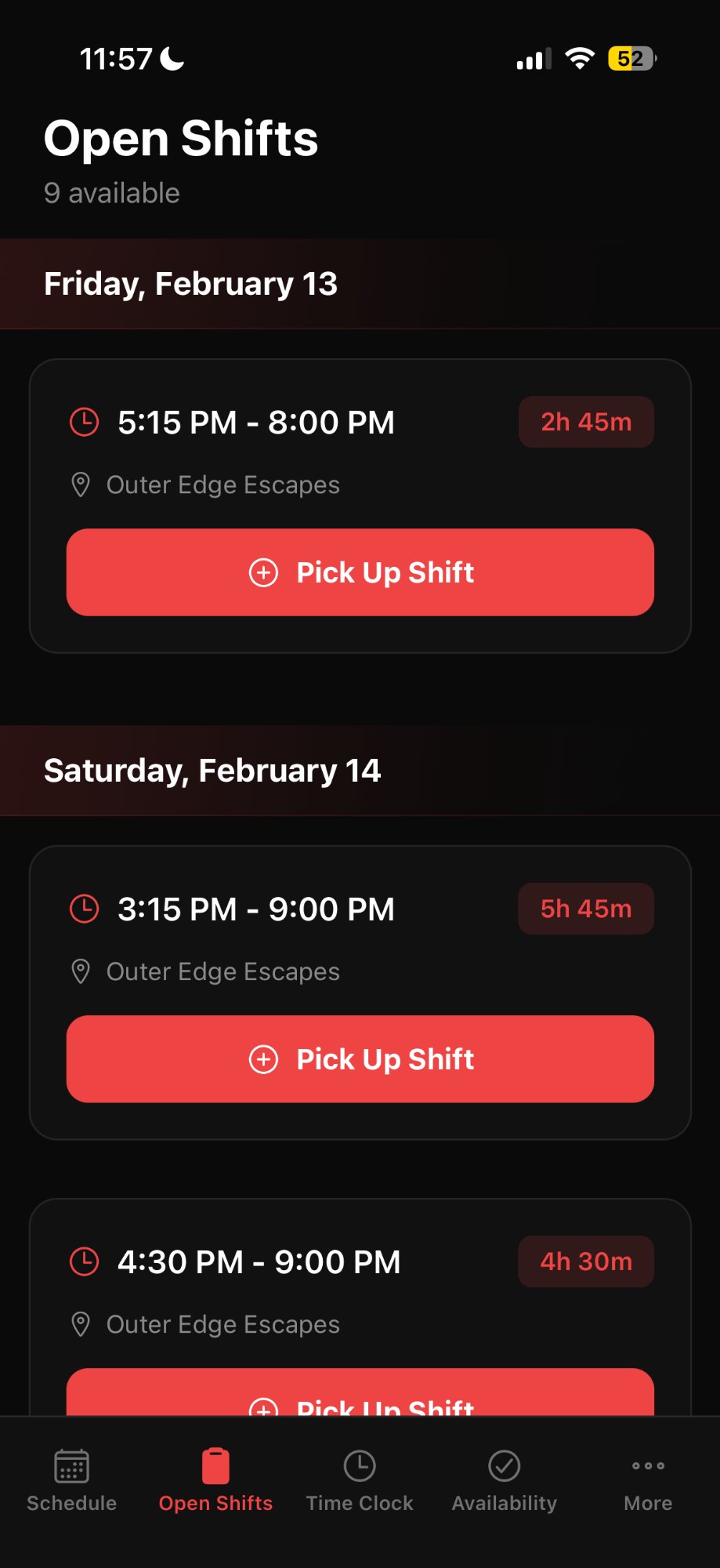Select the Saturday, February 14 section header
The height and width of the screenshot is (1568, 720).
pyautogui.click(x=212, y=770)
